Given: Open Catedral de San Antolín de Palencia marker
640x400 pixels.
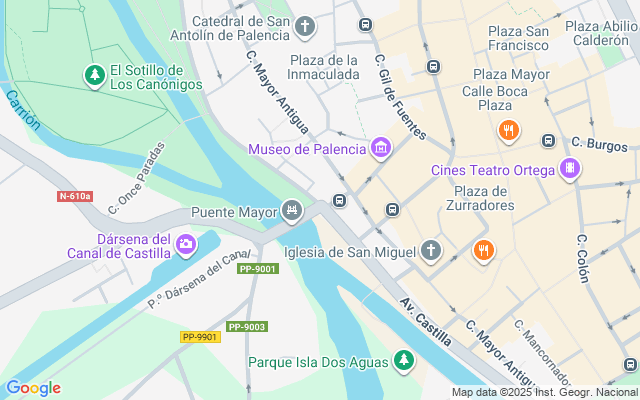Looking at the screenshot, I should 305,26.
